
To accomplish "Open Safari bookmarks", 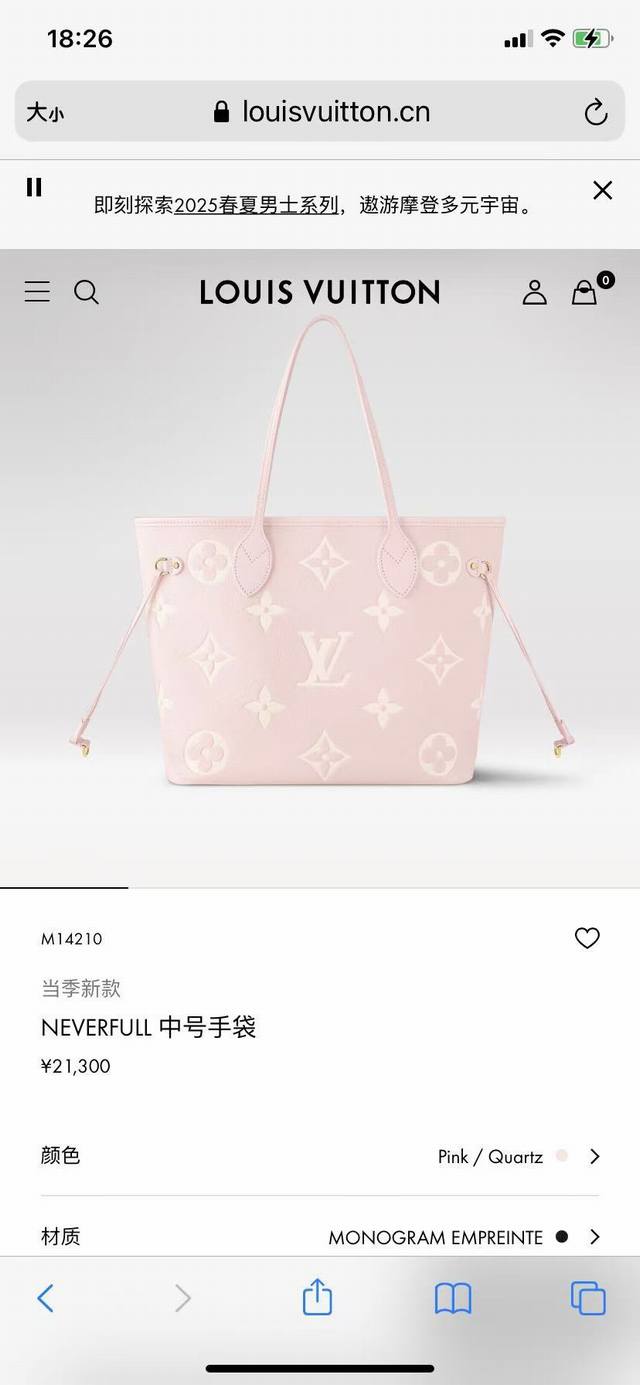I will (x=453, y=1298).
